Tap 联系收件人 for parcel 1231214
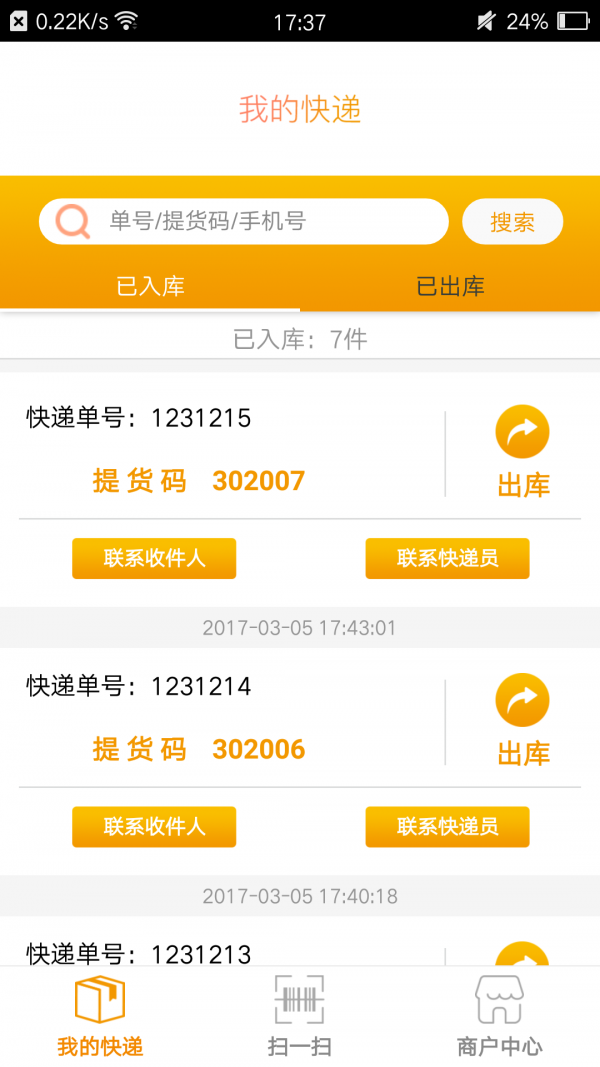 154,826
